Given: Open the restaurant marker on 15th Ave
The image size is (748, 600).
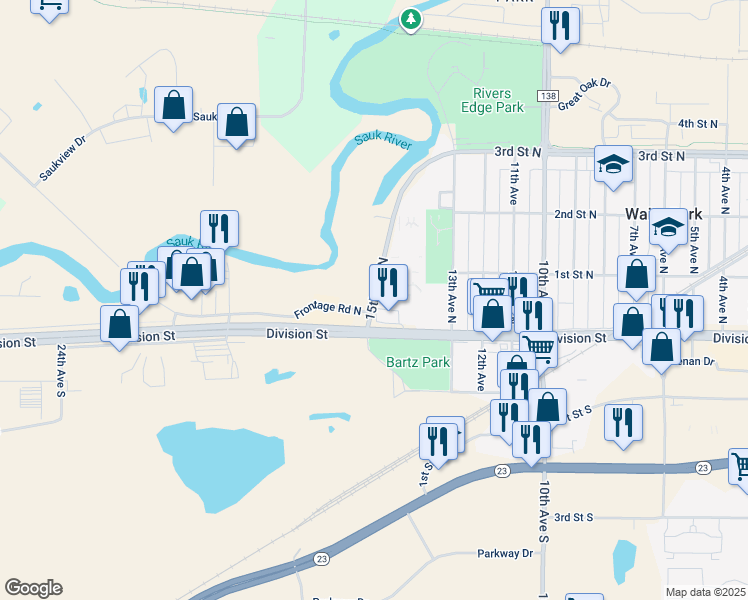Looking at the screenshot, I should pos(388,282).
